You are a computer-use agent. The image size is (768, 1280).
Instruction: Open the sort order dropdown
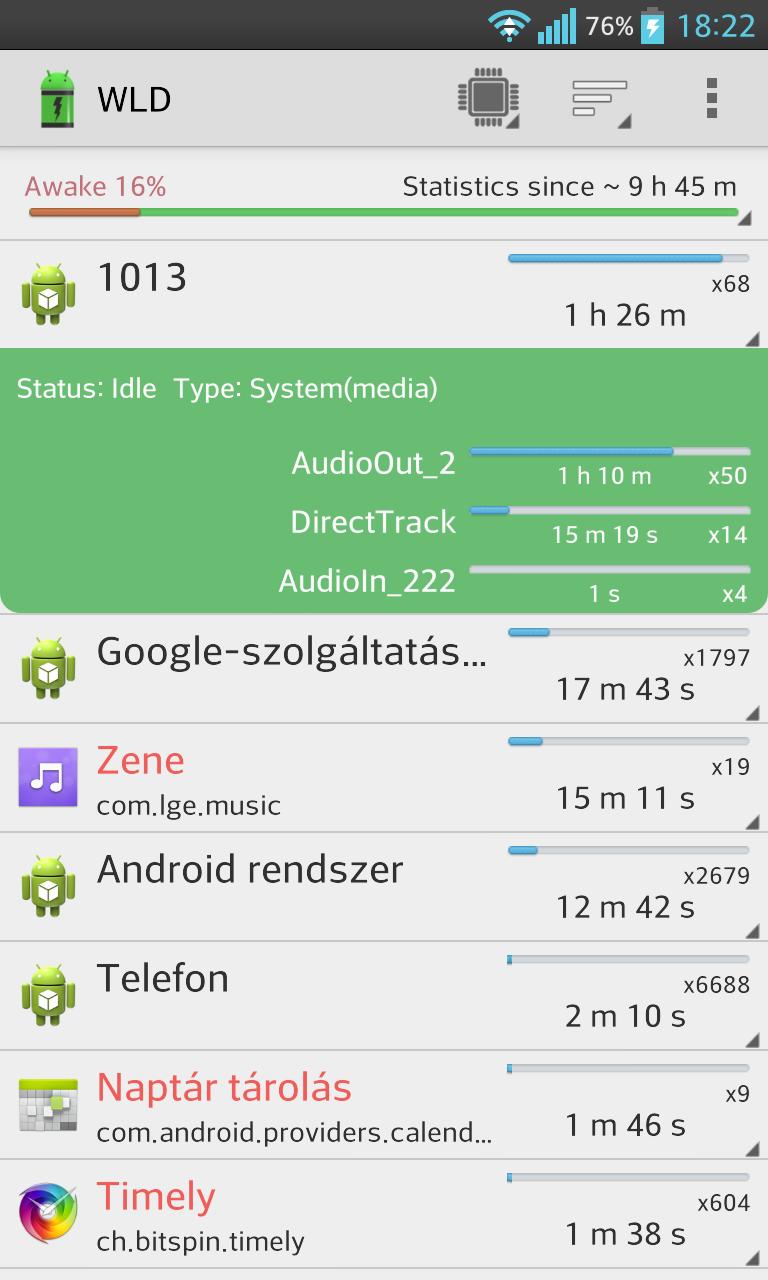point(600,99)
